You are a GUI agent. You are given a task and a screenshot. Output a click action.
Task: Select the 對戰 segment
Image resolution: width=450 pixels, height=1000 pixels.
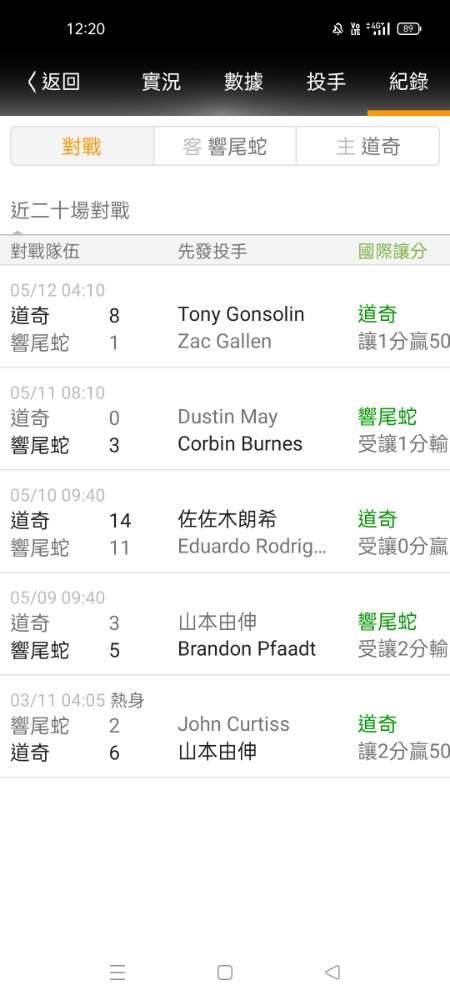[x=82, y=146]
